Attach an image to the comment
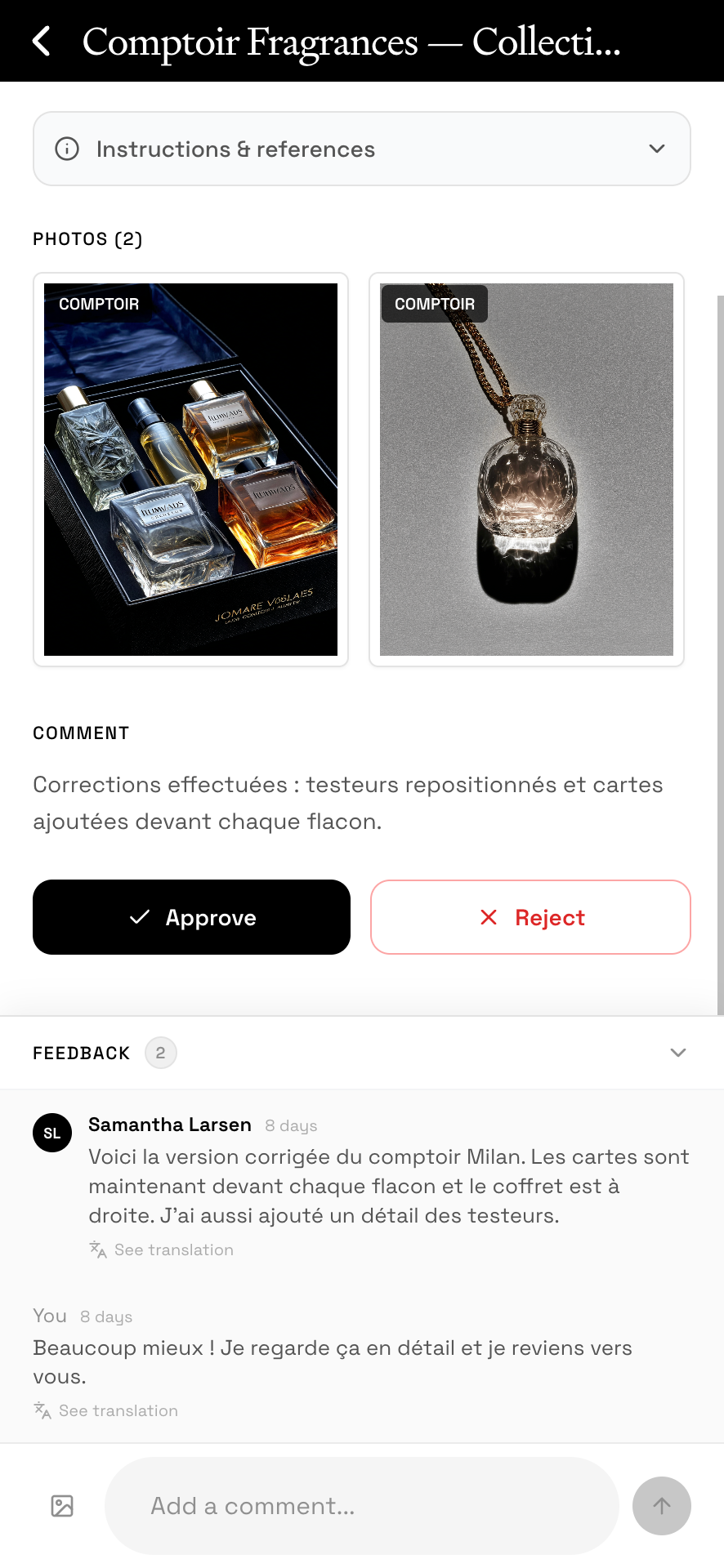 pyautogui.click(x=62, y=1506)
